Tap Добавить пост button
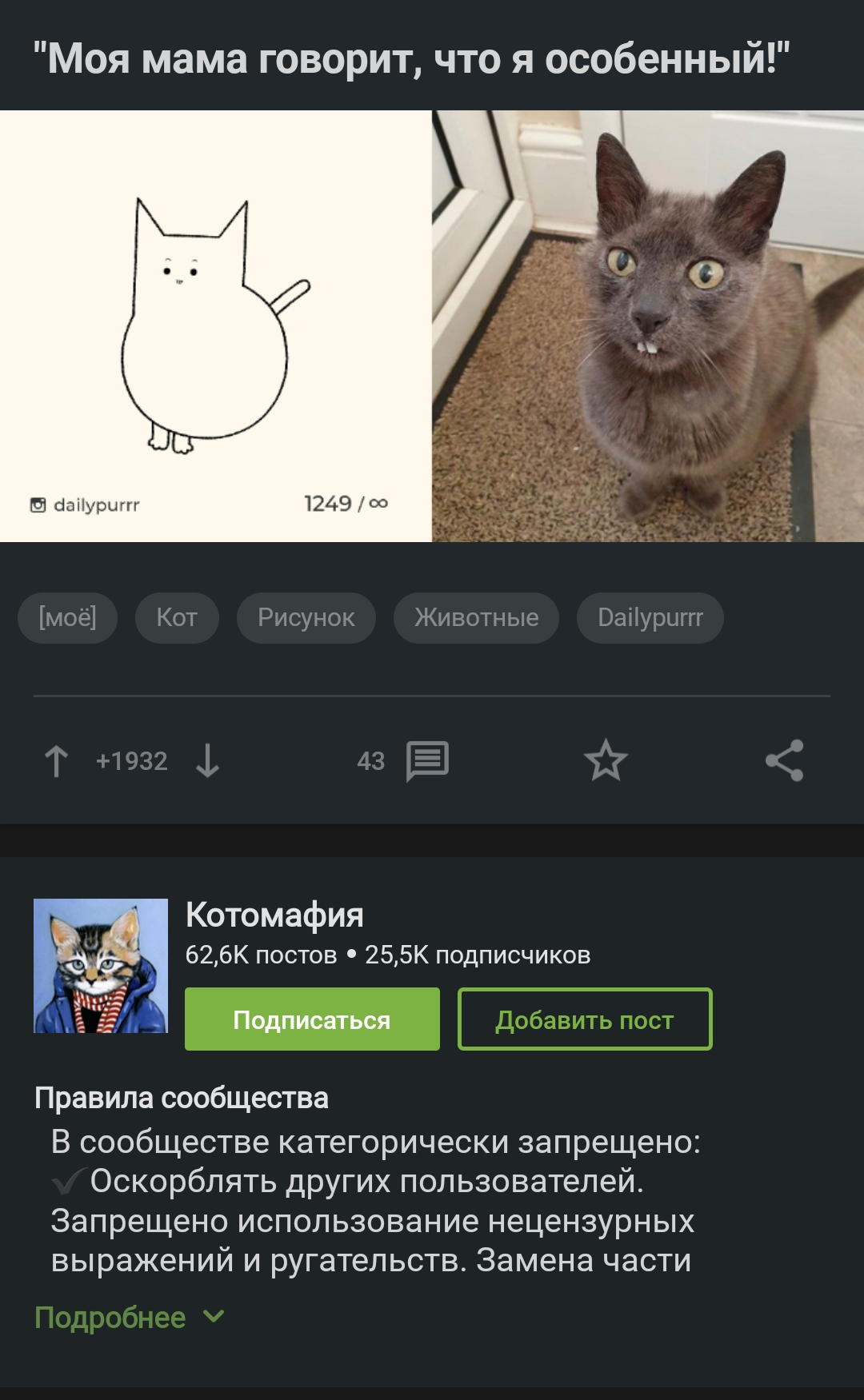This screenshot has width=864, height=1400. click(585, 1019)
